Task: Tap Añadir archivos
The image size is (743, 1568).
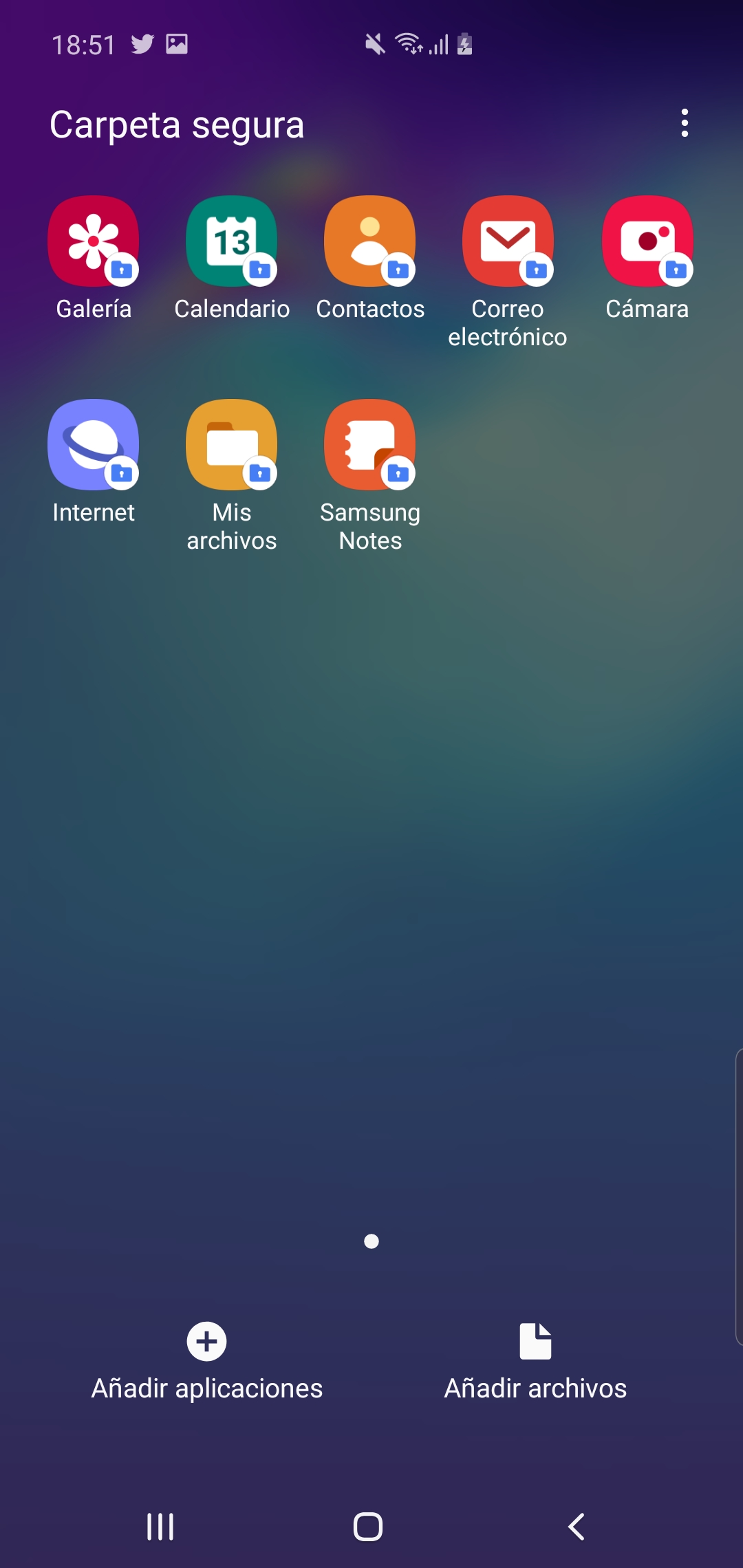Action: [x=535, y=1362]
